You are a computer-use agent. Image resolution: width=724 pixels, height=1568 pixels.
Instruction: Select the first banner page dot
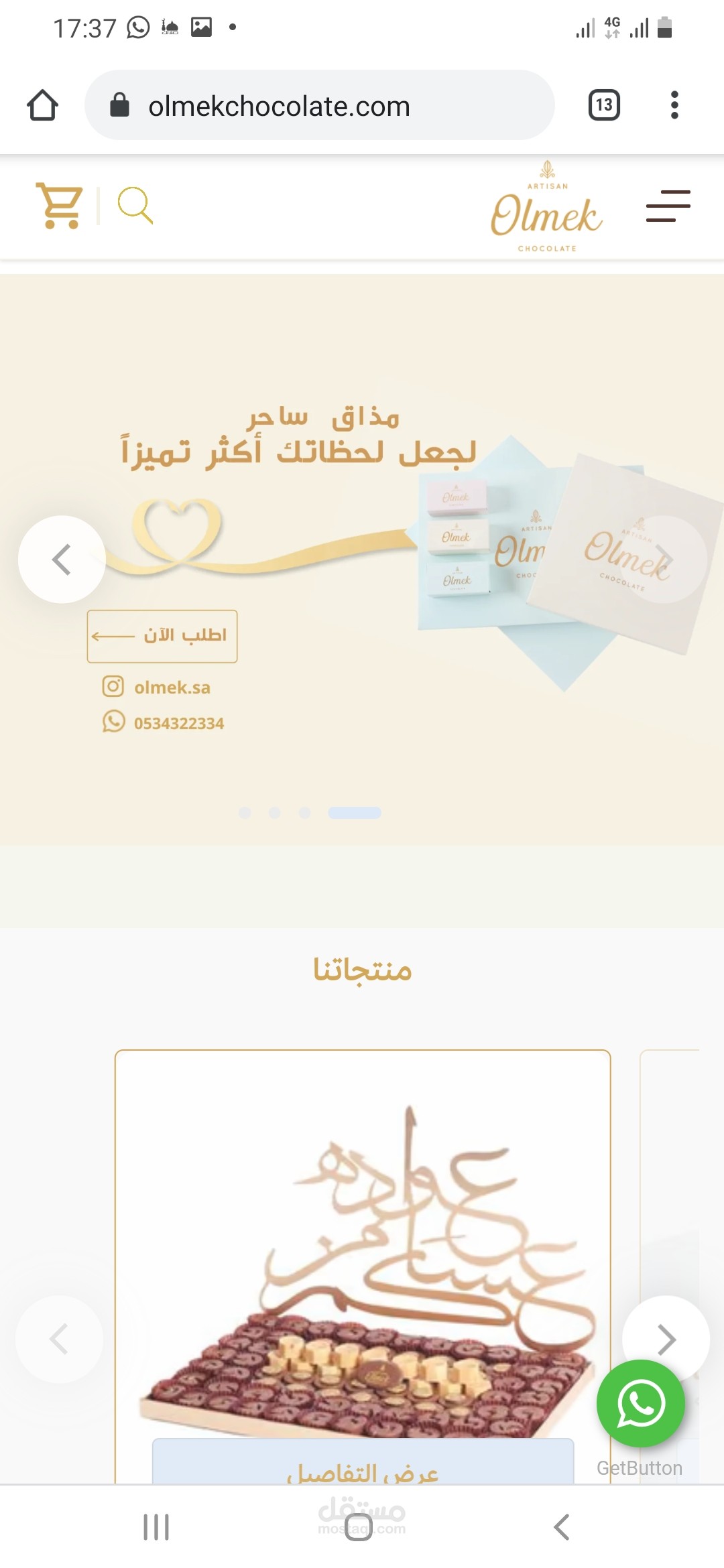245,813
